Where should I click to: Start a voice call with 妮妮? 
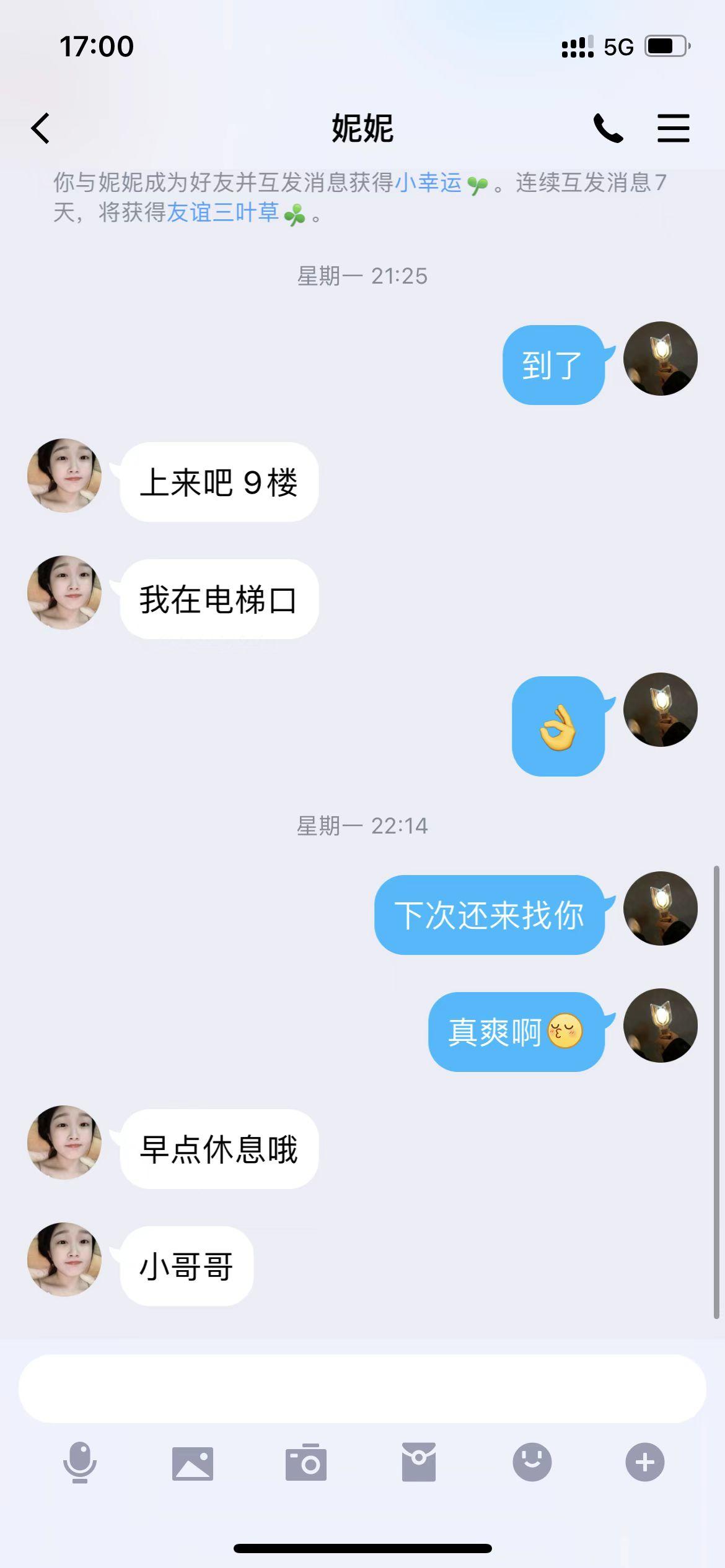click(x=608, y=128)
